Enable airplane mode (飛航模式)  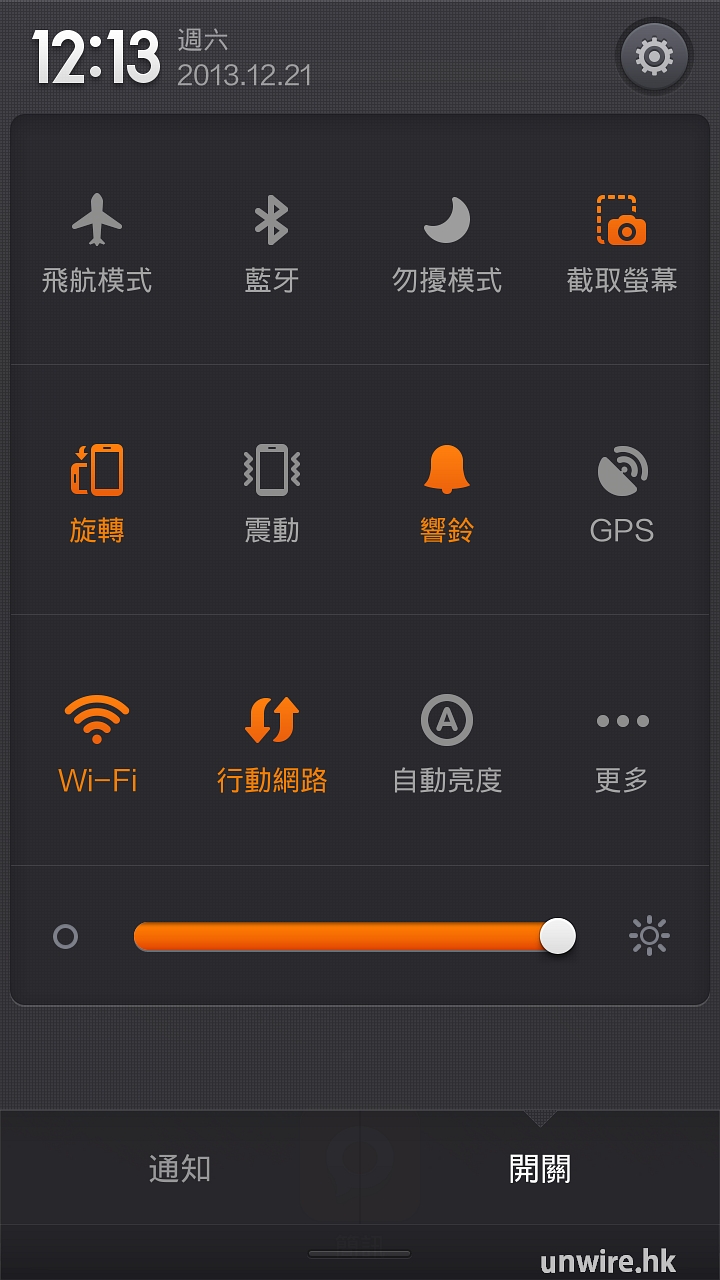click(x=97, y=242)
